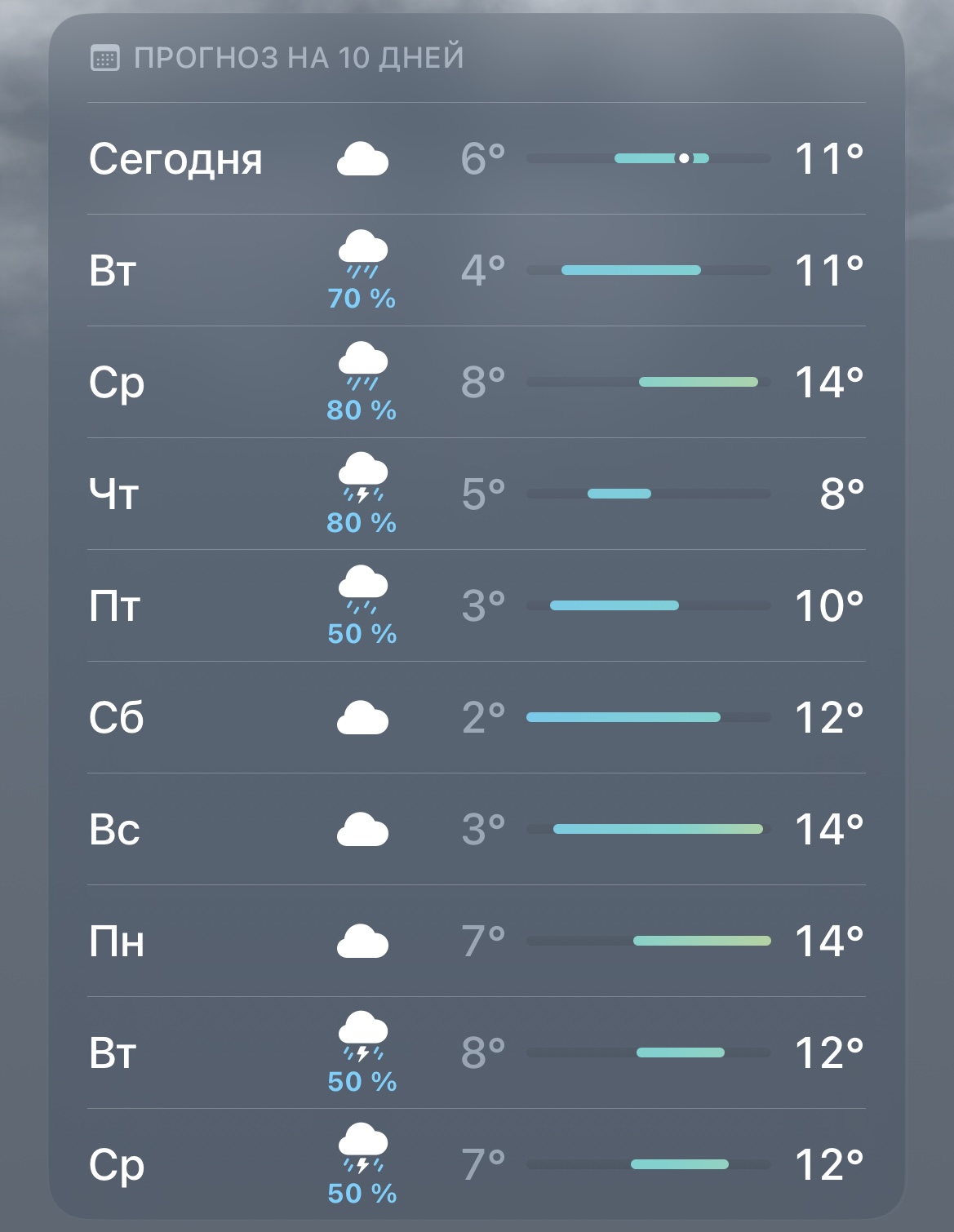Viewport: 954px width, 1232px height.
Task: Select the Ср row with 80 % rain
Action: pyautogui.click(x=477, y=382)
